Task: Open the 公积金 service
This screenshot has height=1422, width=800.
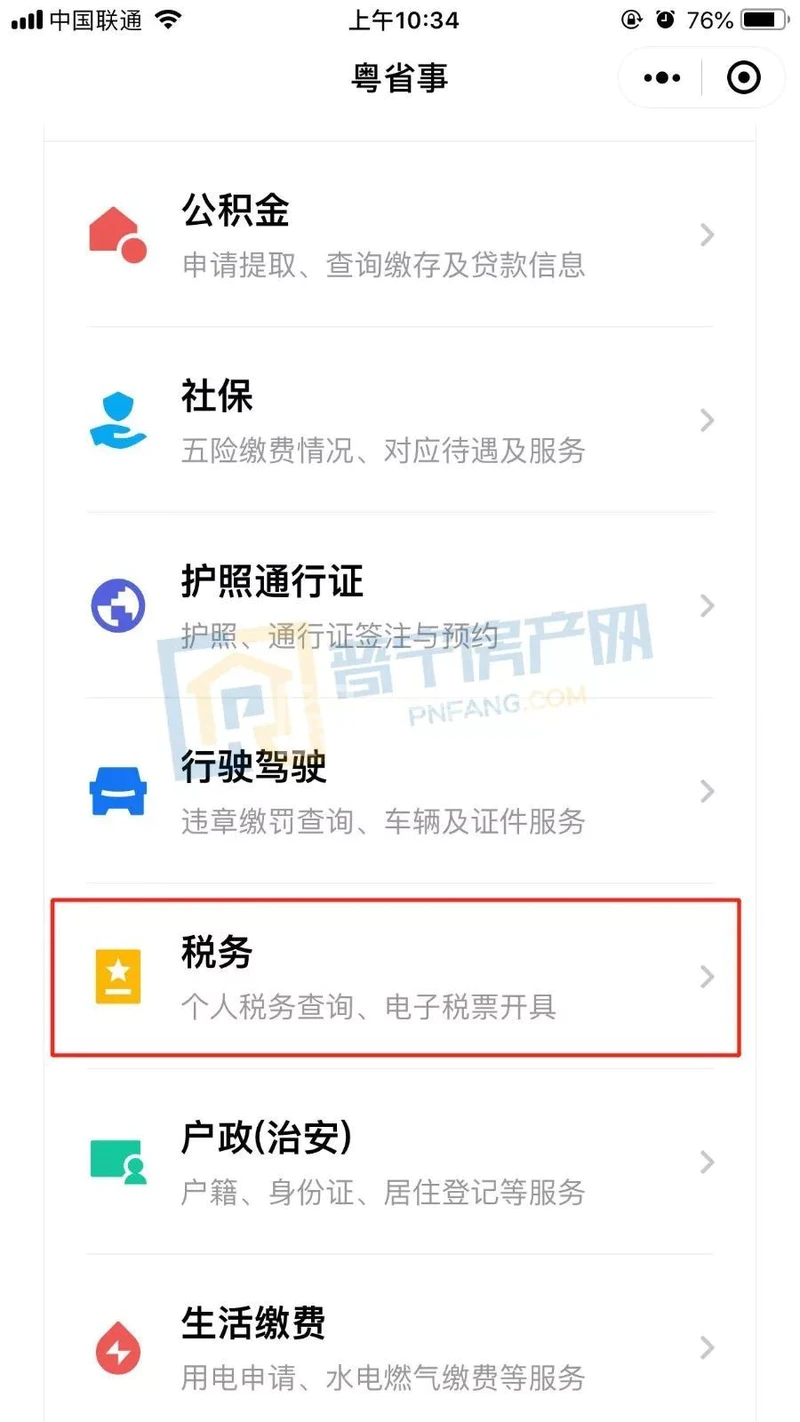Action: [400, 235]
